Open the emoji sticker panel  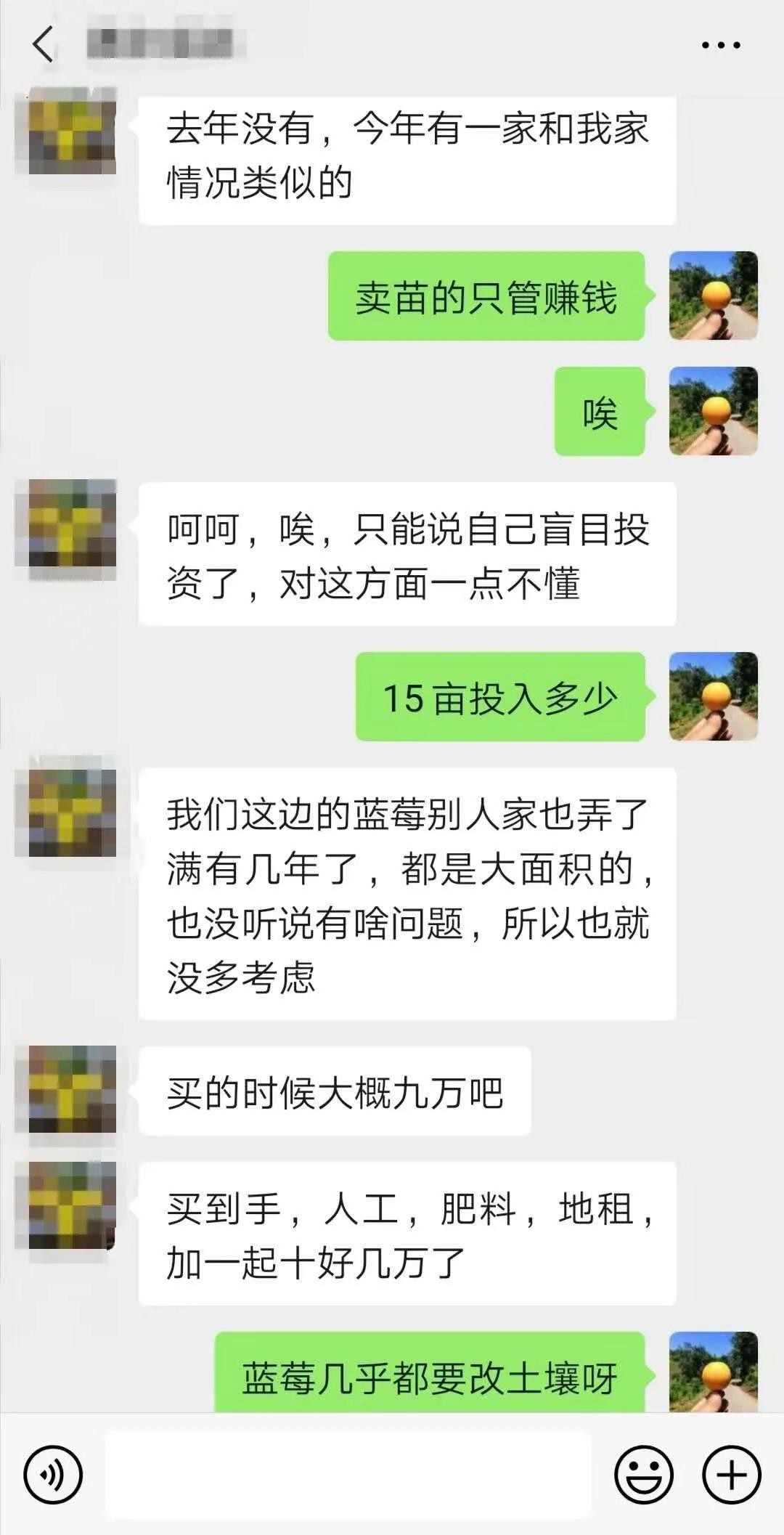click(x=644, y=1474)
